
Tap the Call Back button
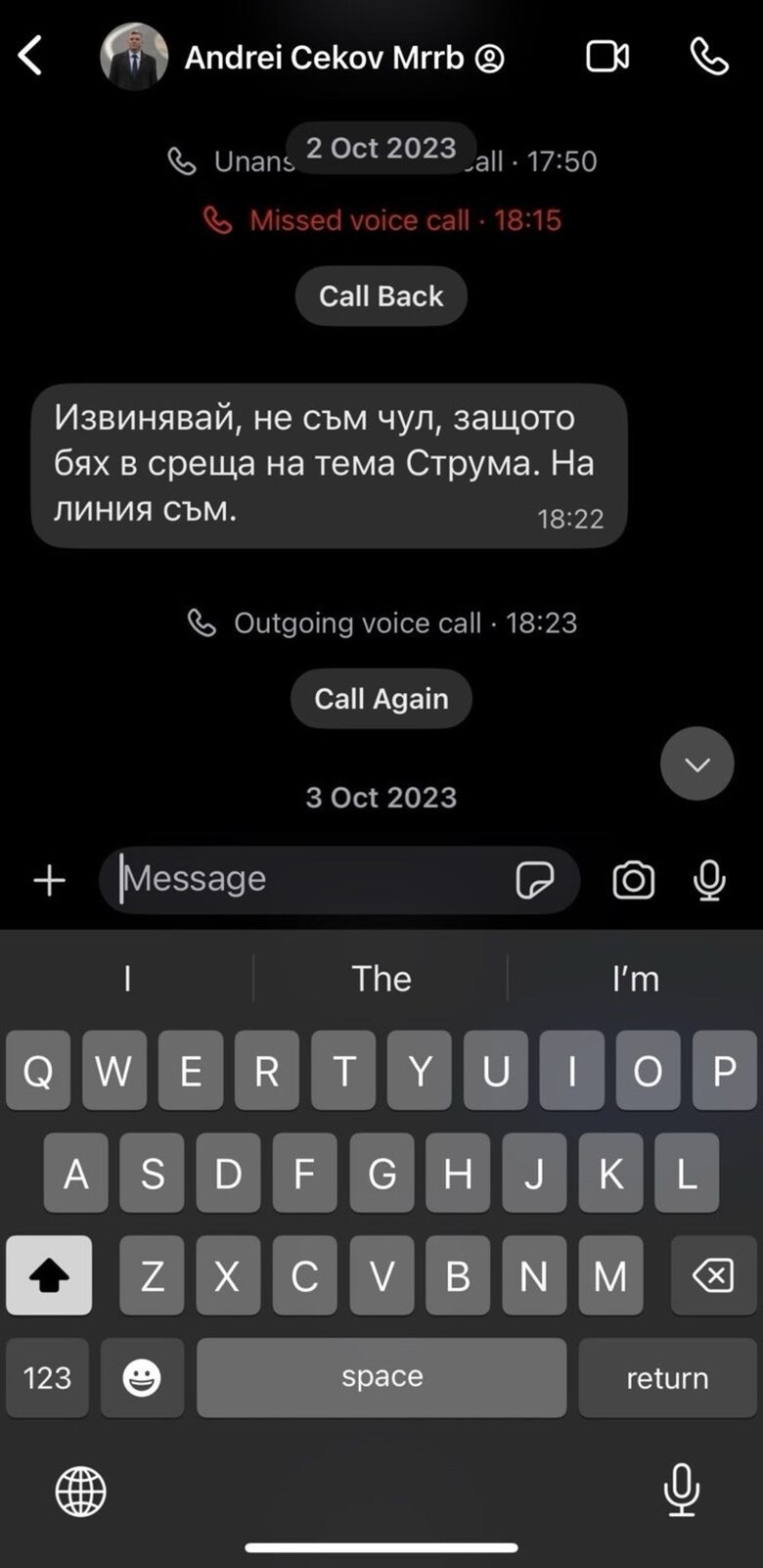click(381, 296)
